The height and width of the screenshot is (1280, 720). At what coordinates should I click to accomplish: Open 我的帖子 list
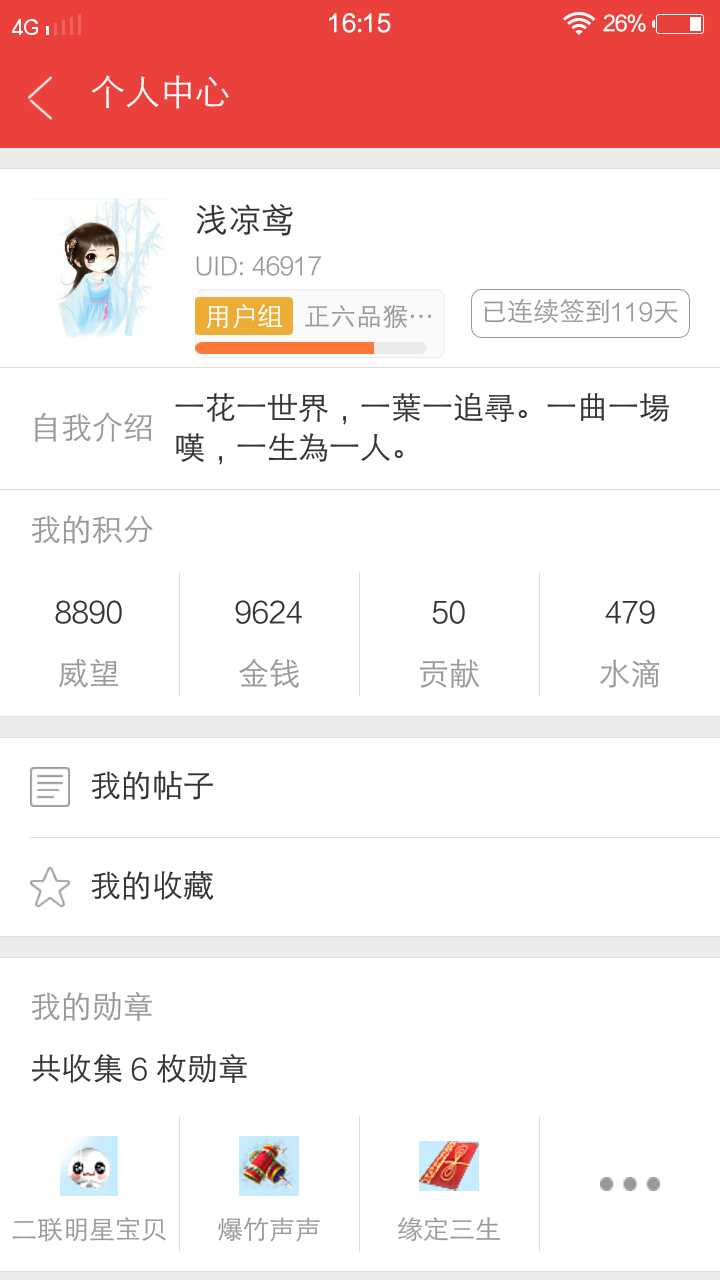point(360,787)
